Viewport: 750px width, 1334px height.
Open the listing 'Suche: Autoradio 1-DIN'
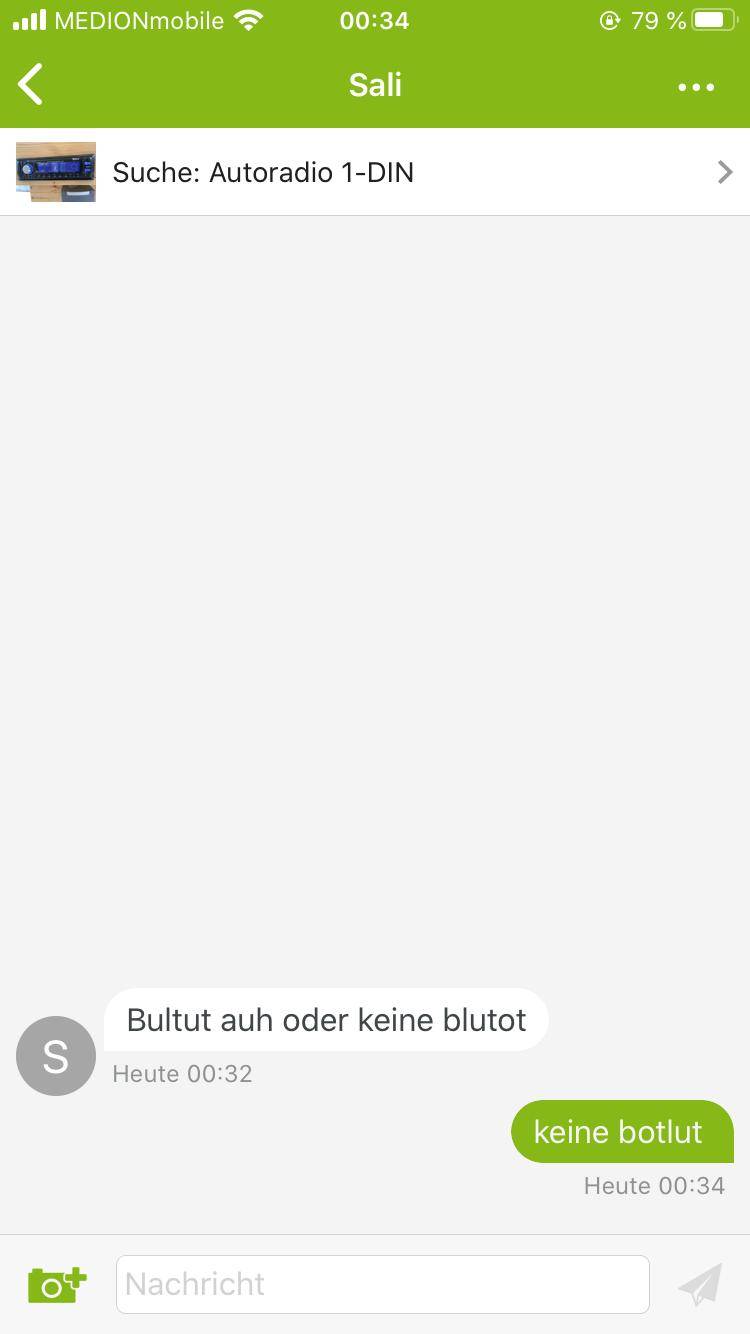(x=263, y=172)
